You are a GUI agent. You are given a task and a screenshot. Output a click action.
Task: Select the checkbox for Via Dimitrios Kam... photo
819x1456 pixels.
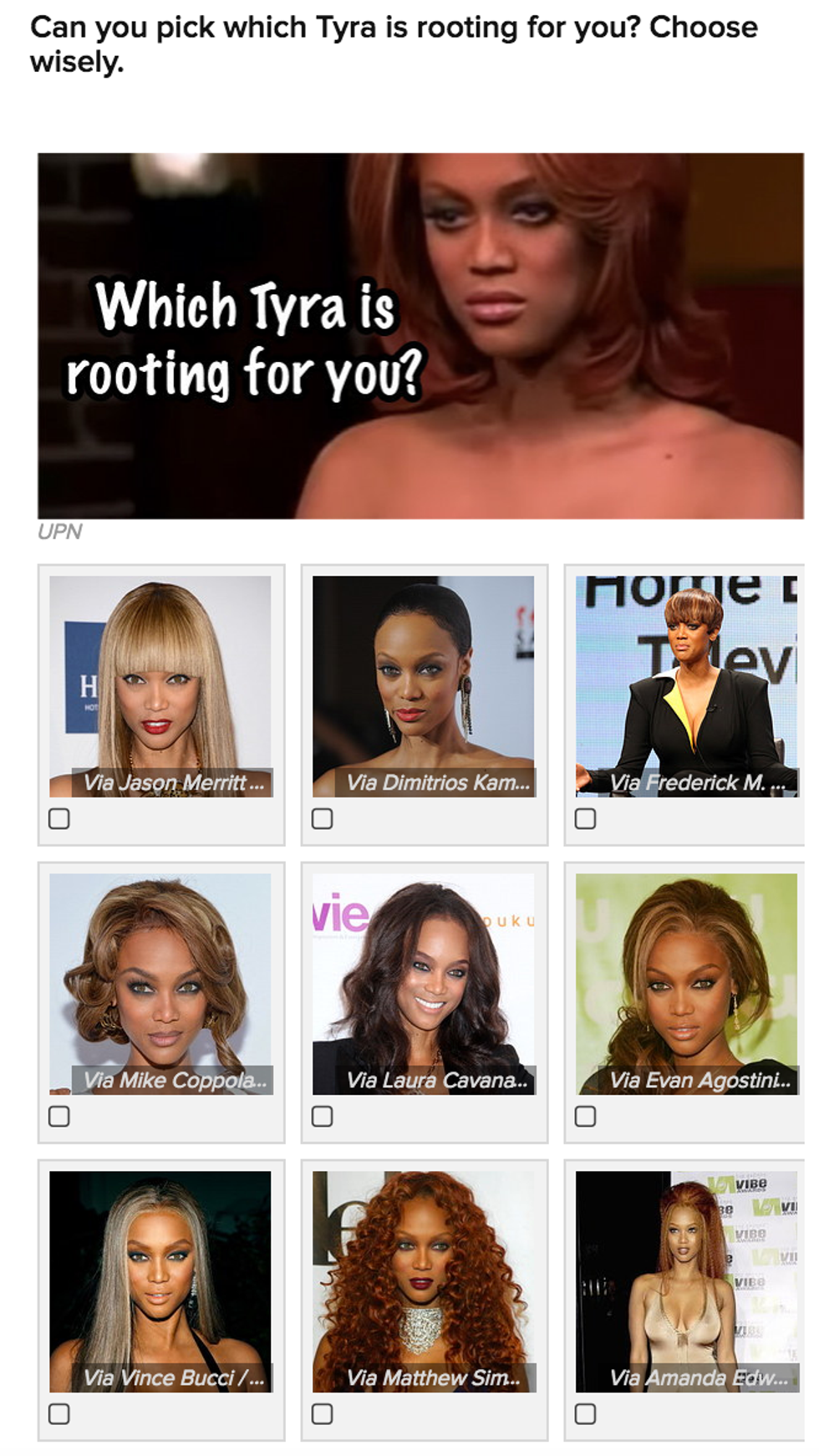323,818
